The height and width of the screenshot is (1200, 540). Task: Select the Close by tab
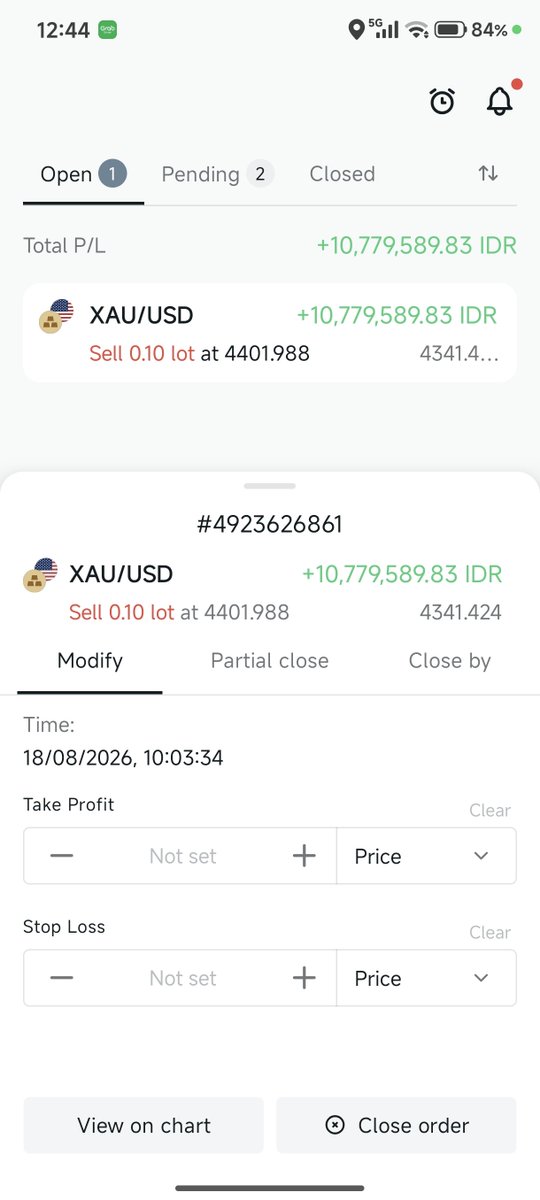450,661
